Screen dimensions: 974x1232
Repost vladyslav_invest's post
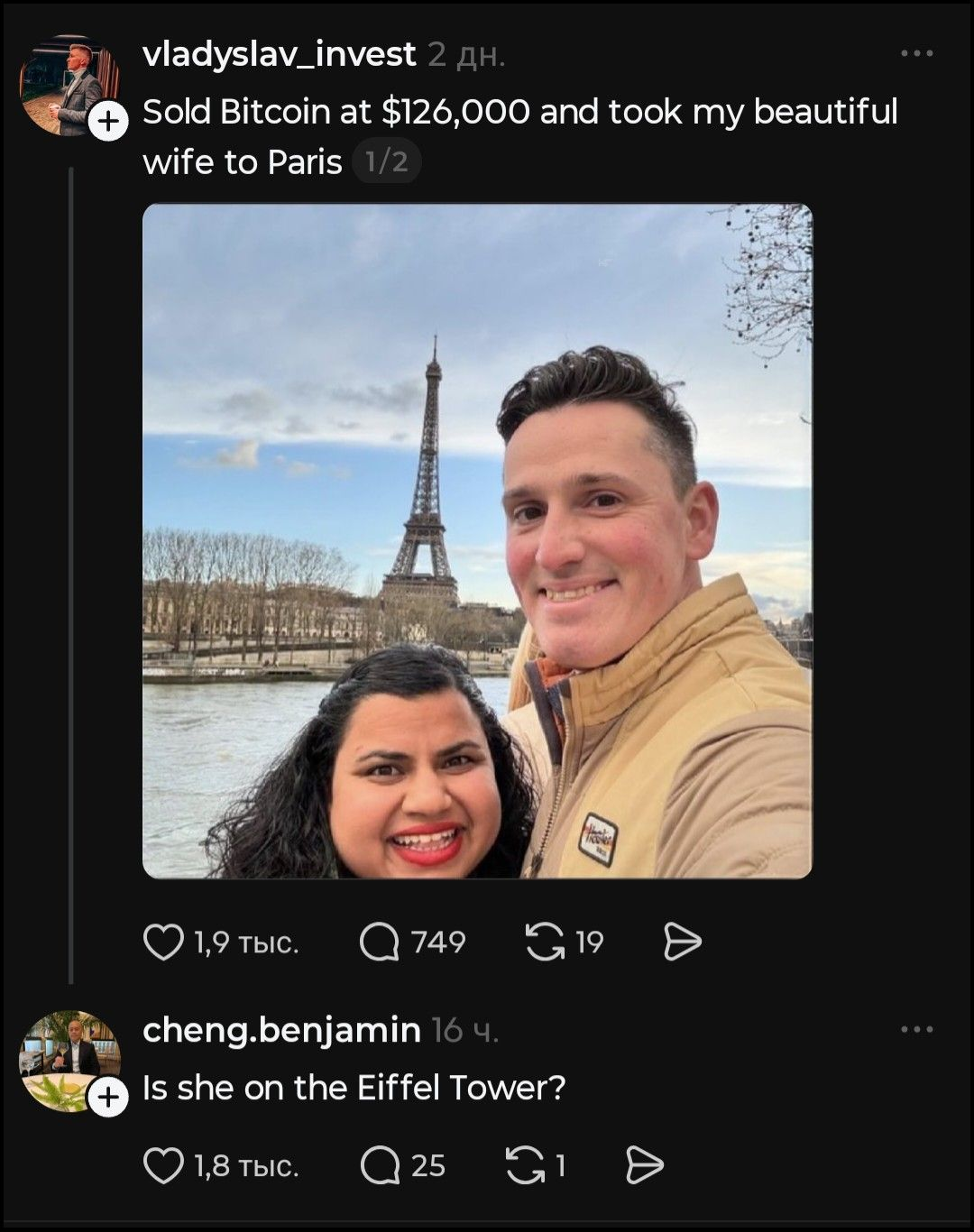click(x=545, y=942)
